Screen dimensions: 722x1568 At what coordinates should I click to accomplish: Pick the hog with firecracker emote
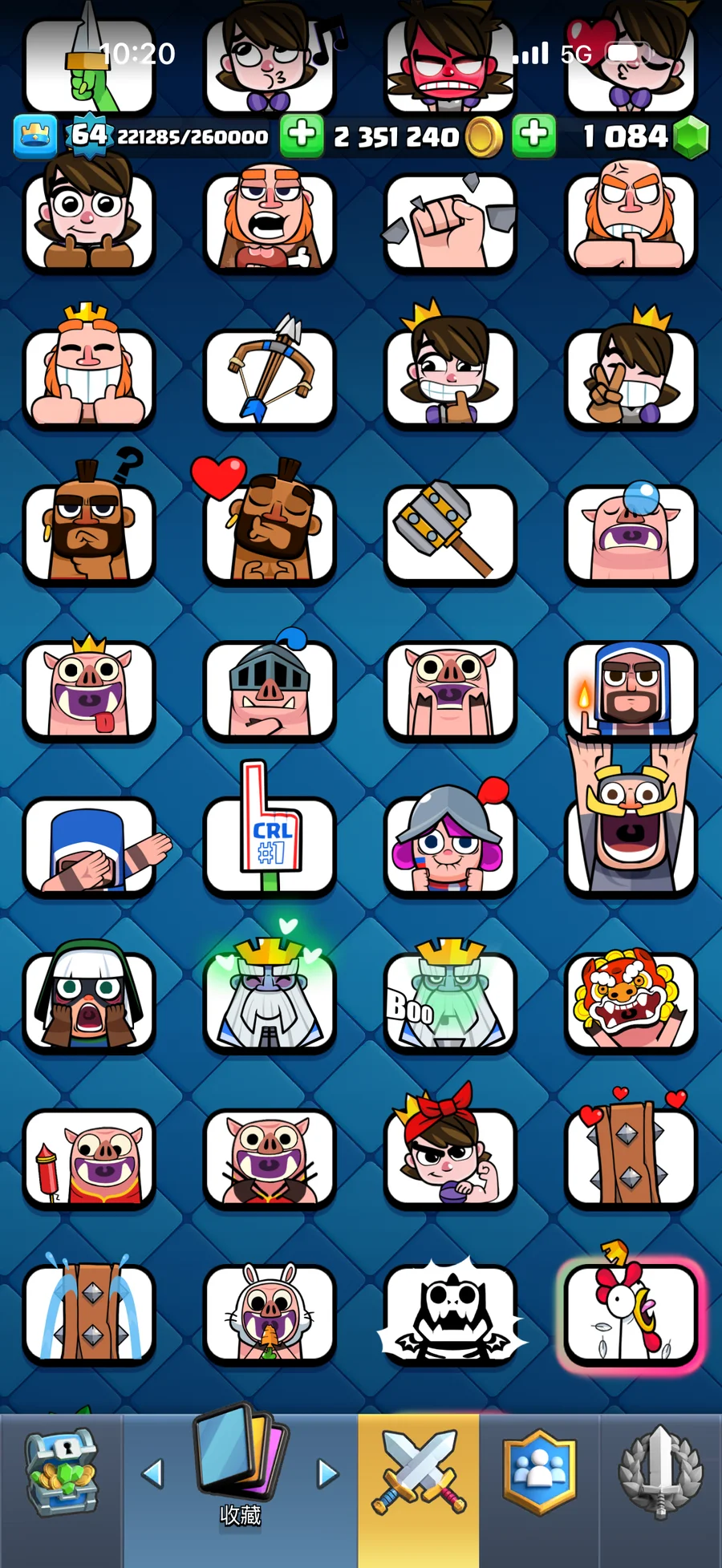click(88, 1157)
